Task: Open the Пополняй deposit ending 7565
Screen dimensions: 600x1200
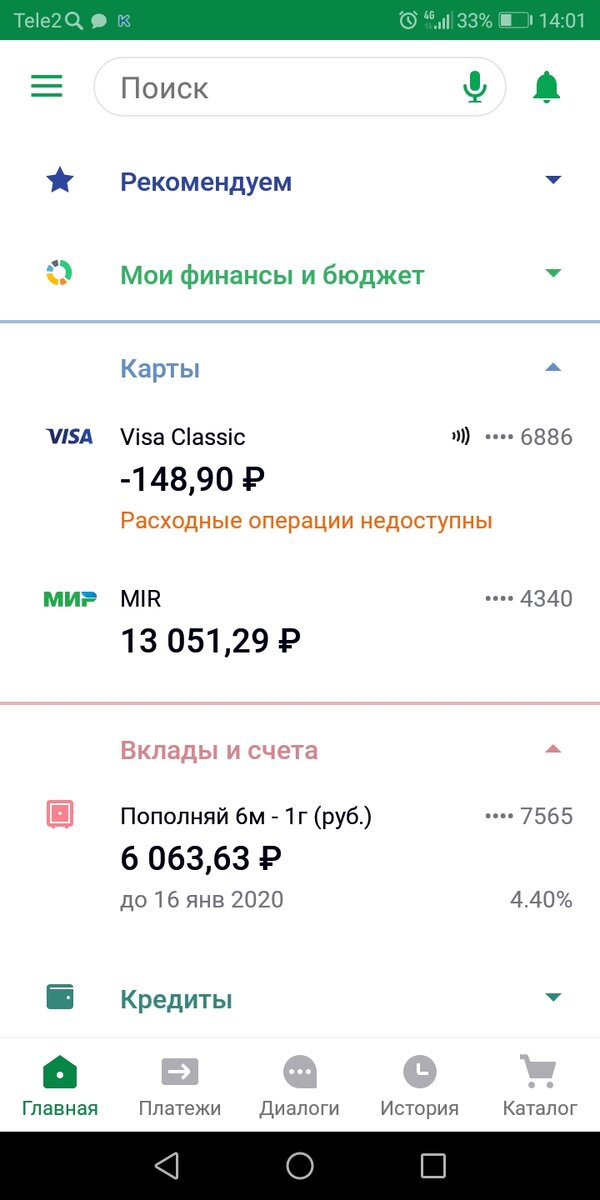Action: [x=300, y=857]
